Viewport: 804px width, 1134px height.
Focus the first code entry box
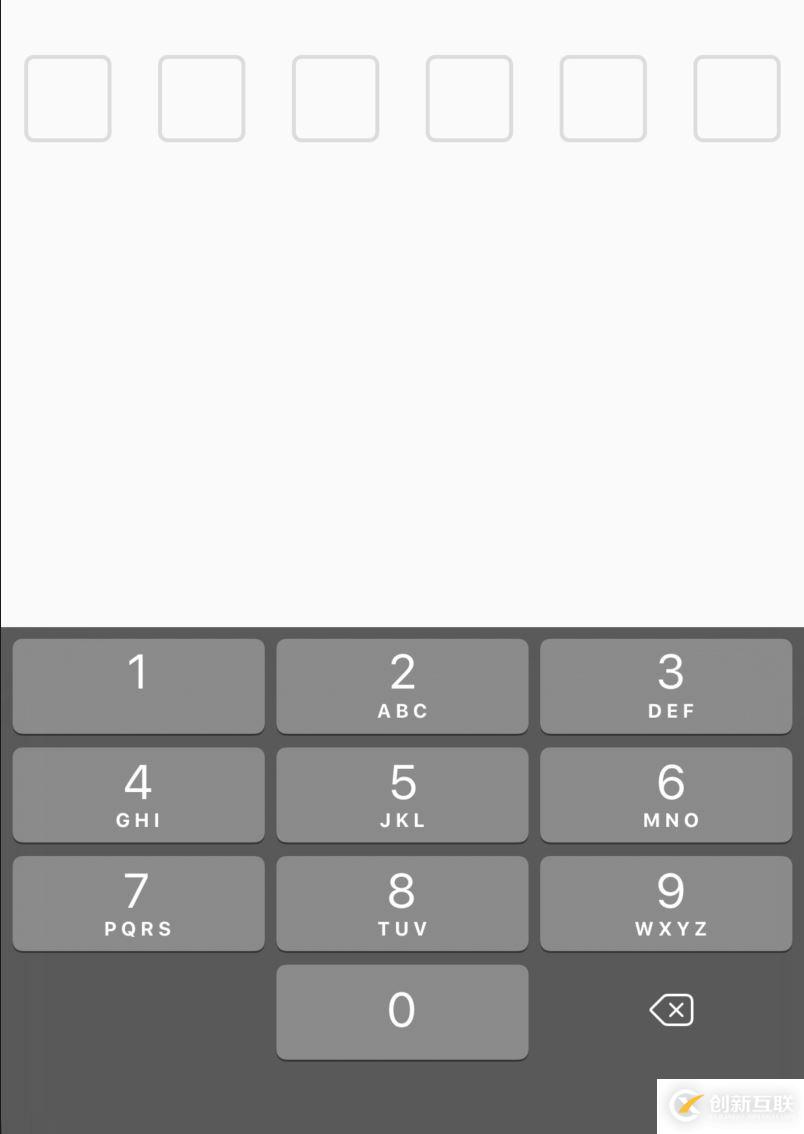pos(68,98)
